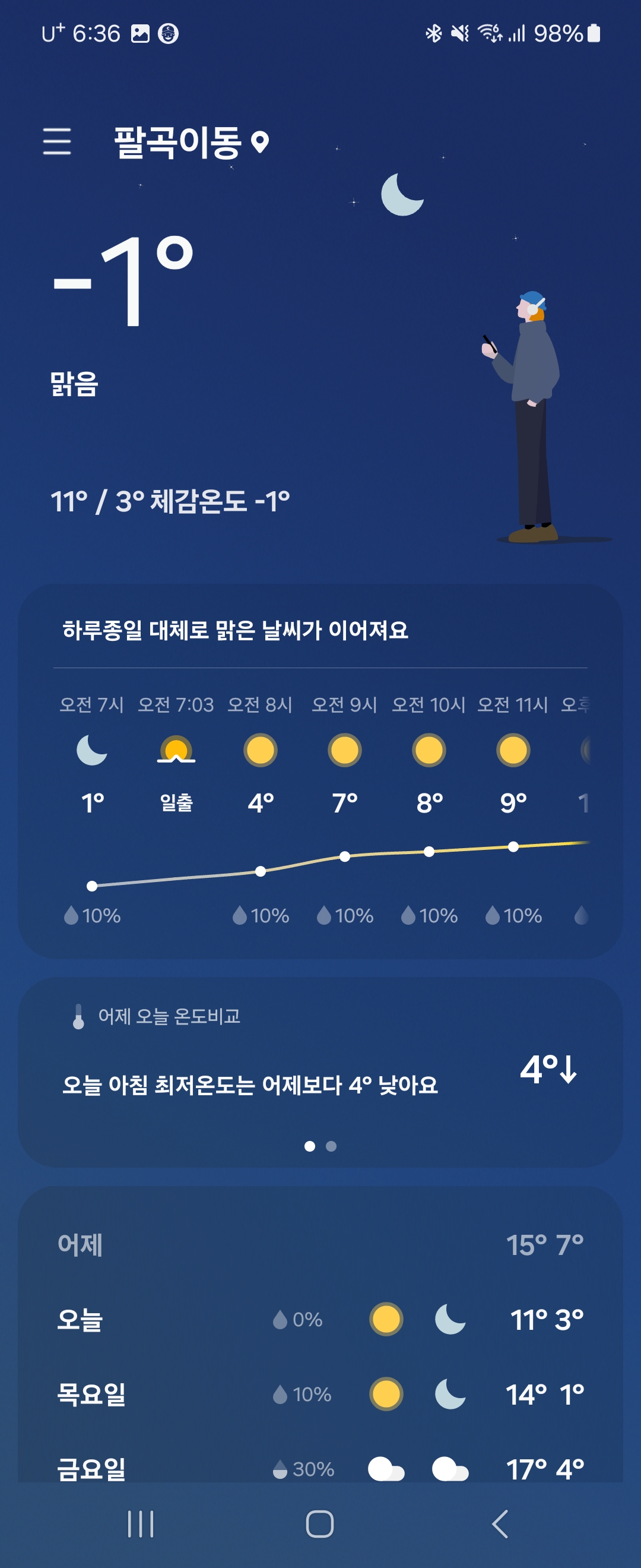Open the 목요일 forecast row

[x=320, y=1394]
